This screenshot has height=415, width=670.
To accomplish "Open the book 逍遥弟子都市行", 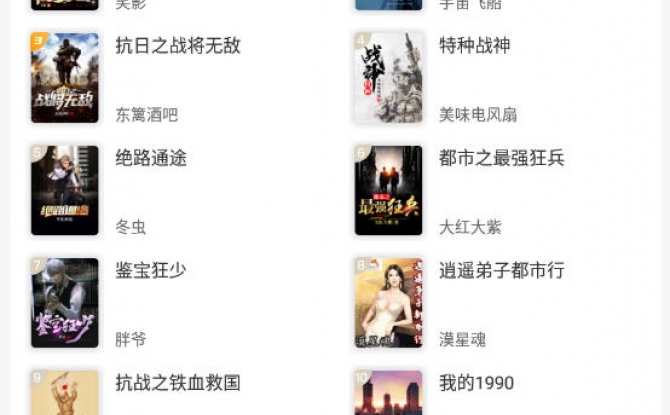I will pos(502,270).
